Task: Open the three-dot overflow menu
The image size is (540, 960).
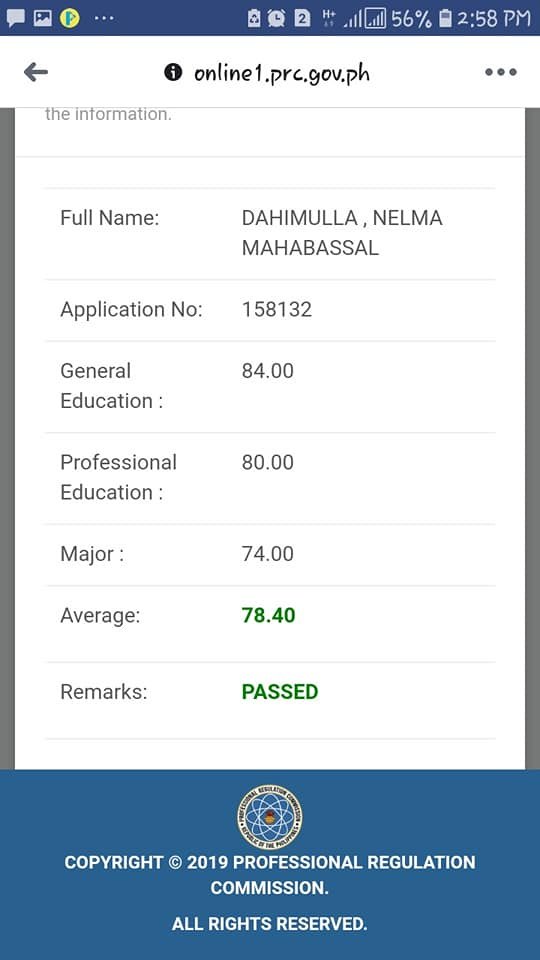Action: pos(501,72)
